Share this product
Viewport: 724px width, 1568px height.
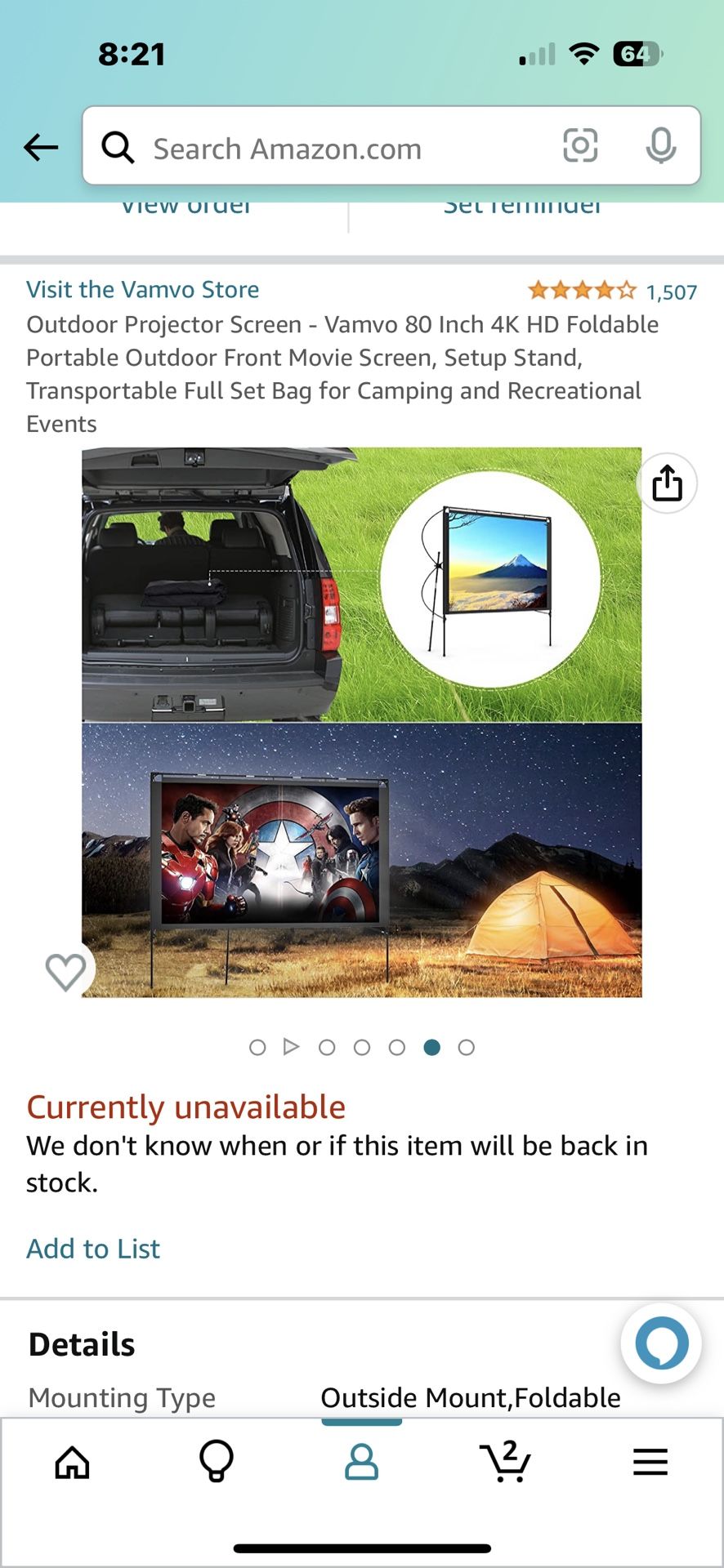(x=667, y=483)
